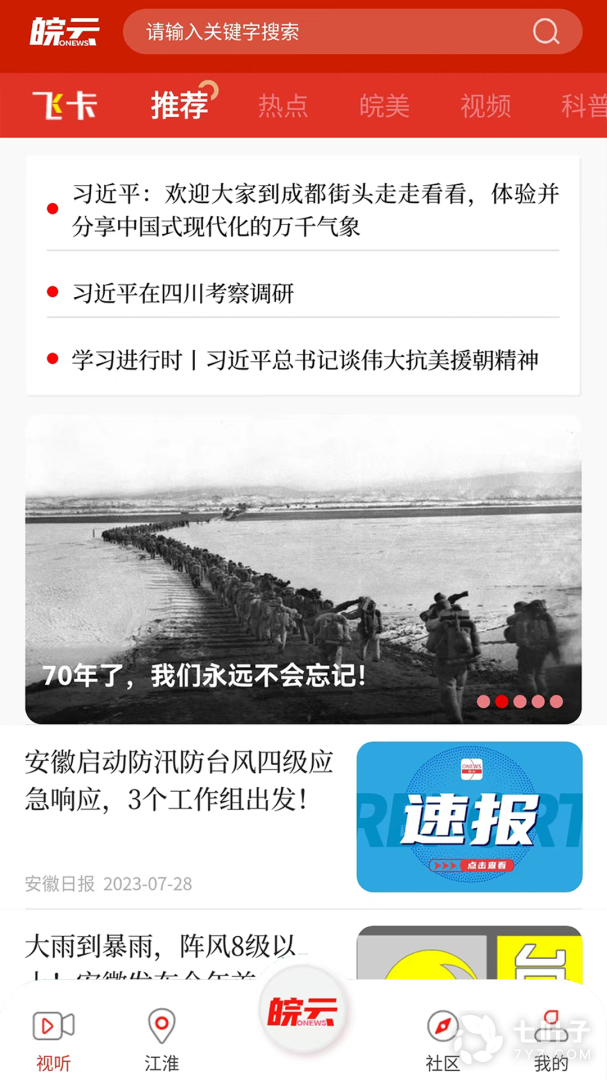Viewport: 607px width, 1080px height.
Task: Read 习近平在四川考察调研 headline
Action: 183,293
